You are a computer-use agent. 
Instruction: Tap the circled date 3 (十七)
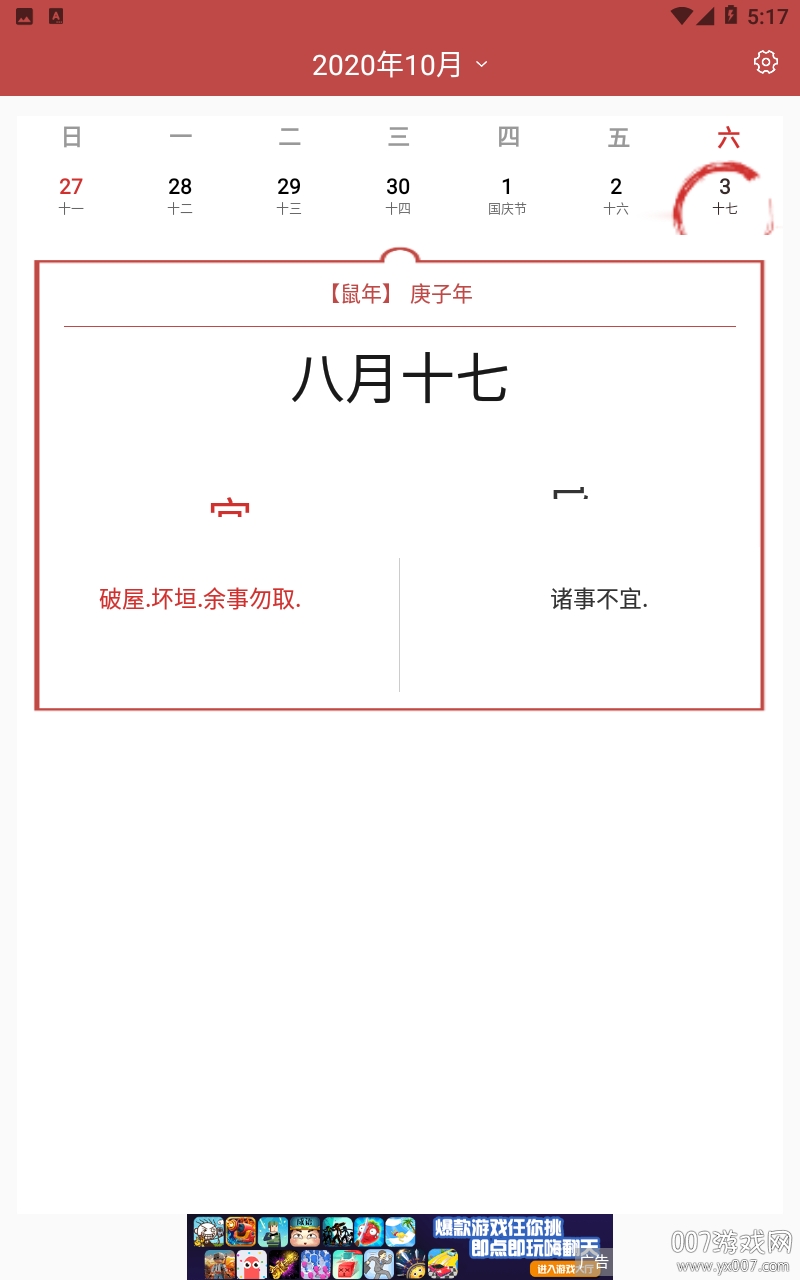point(725,195)
